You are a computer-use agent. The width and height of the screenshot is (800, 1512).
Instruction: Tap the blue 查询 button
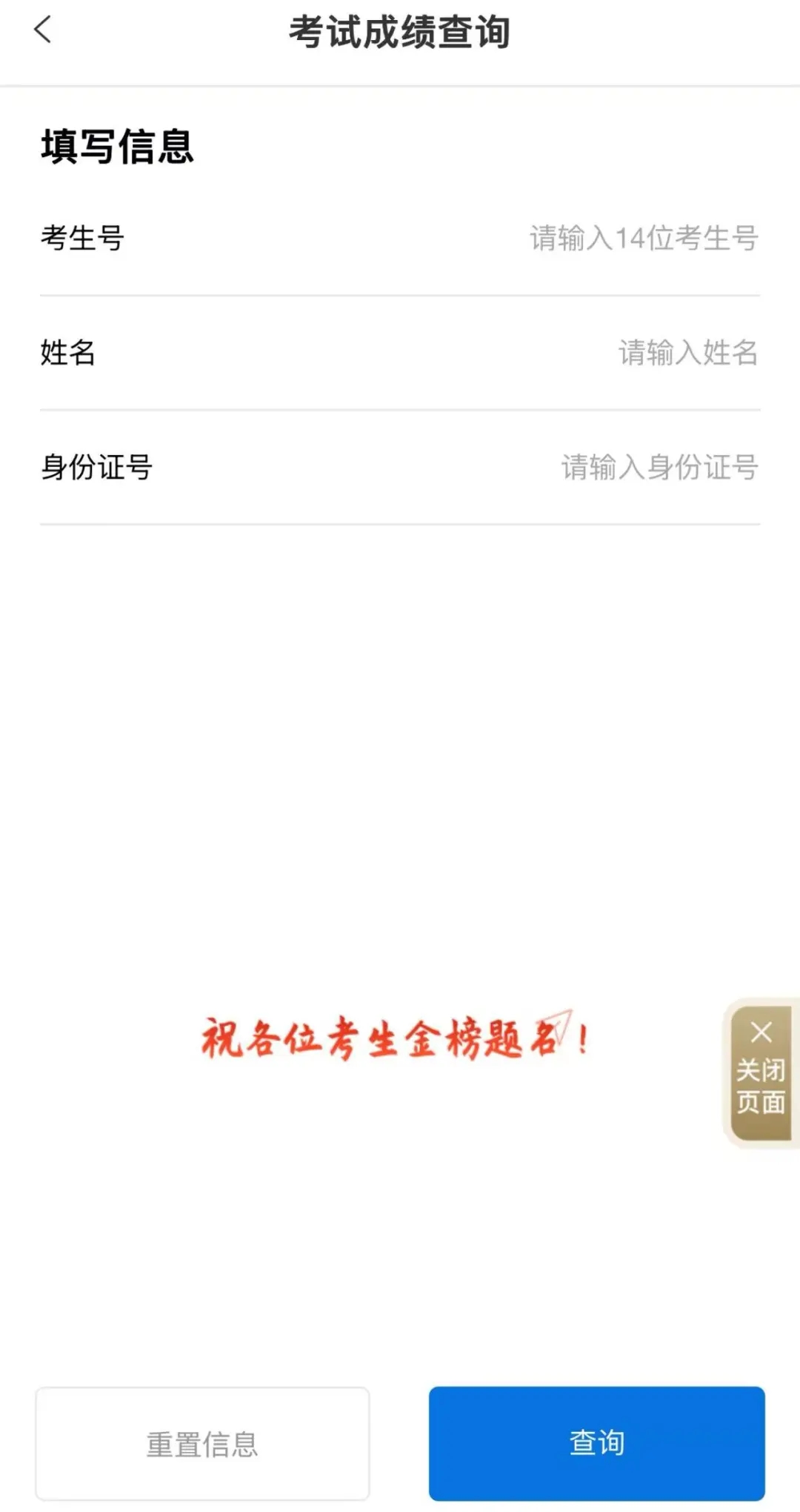point(597,1444)
